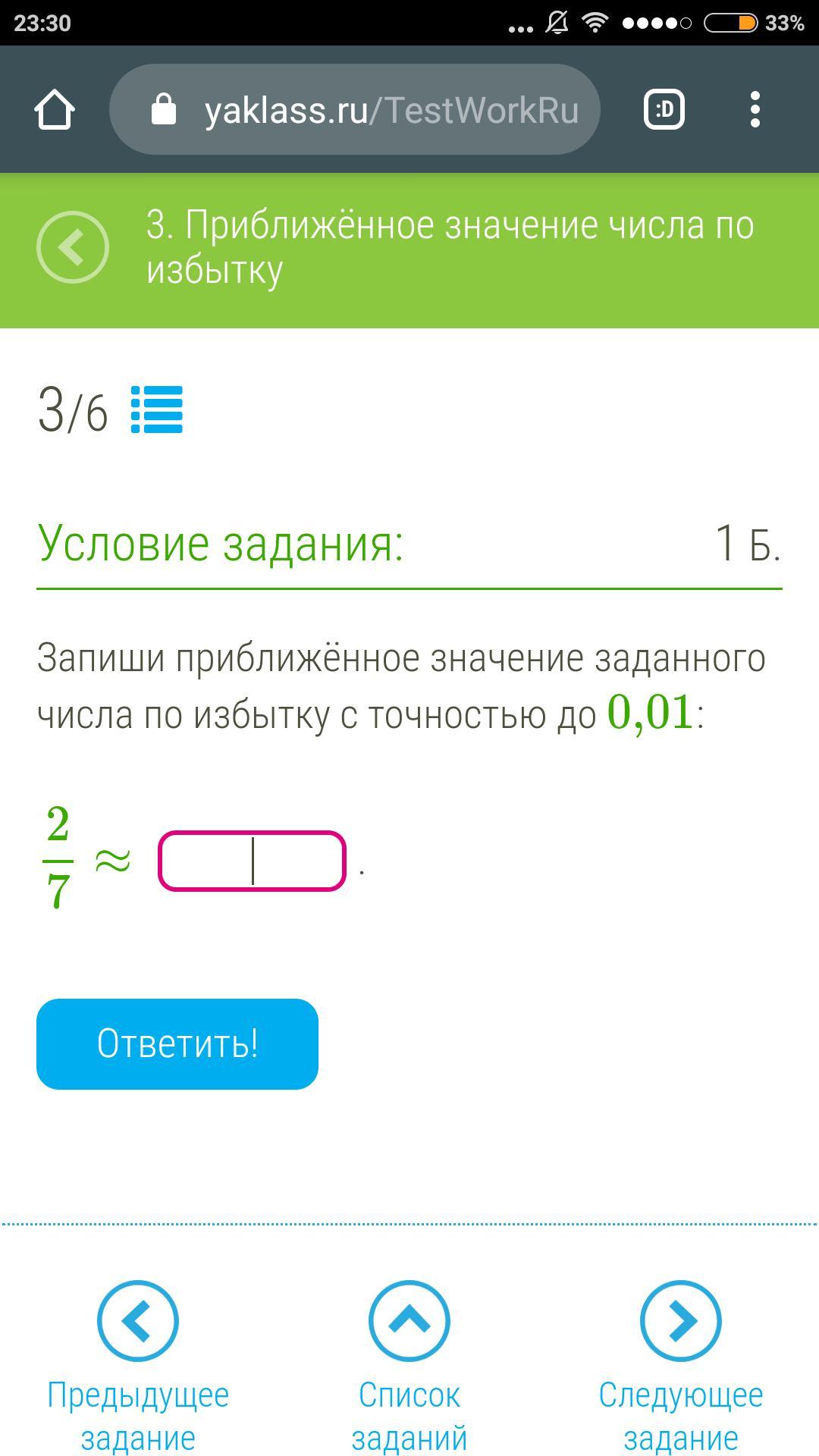The width and height of the screenshot is (819, 1456).
Task: Submit answer with Ответить! button
Action: pyautogui.click(x=177, y=1043)
